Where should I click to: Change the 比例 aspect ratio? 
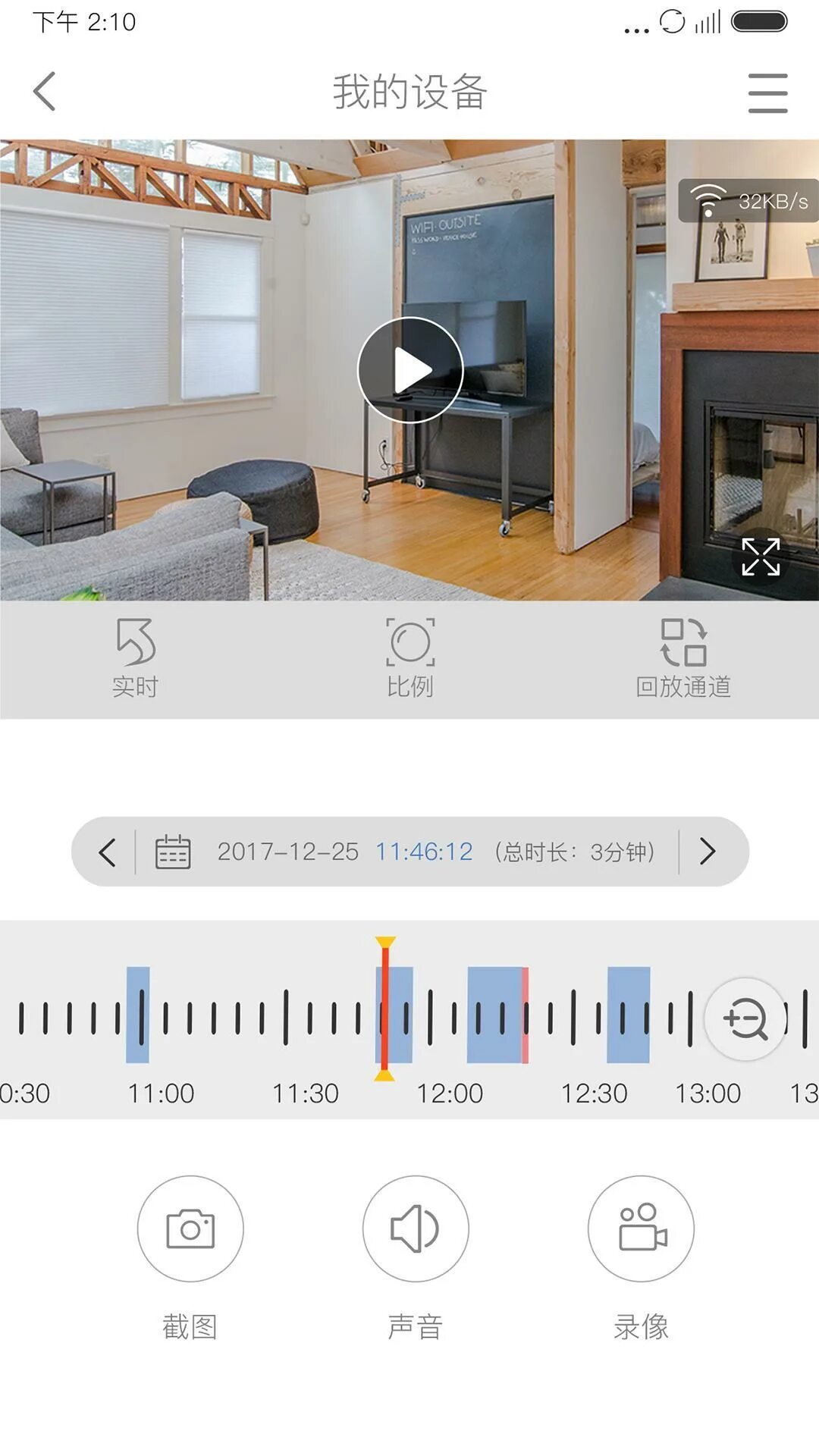click(410, 658)
